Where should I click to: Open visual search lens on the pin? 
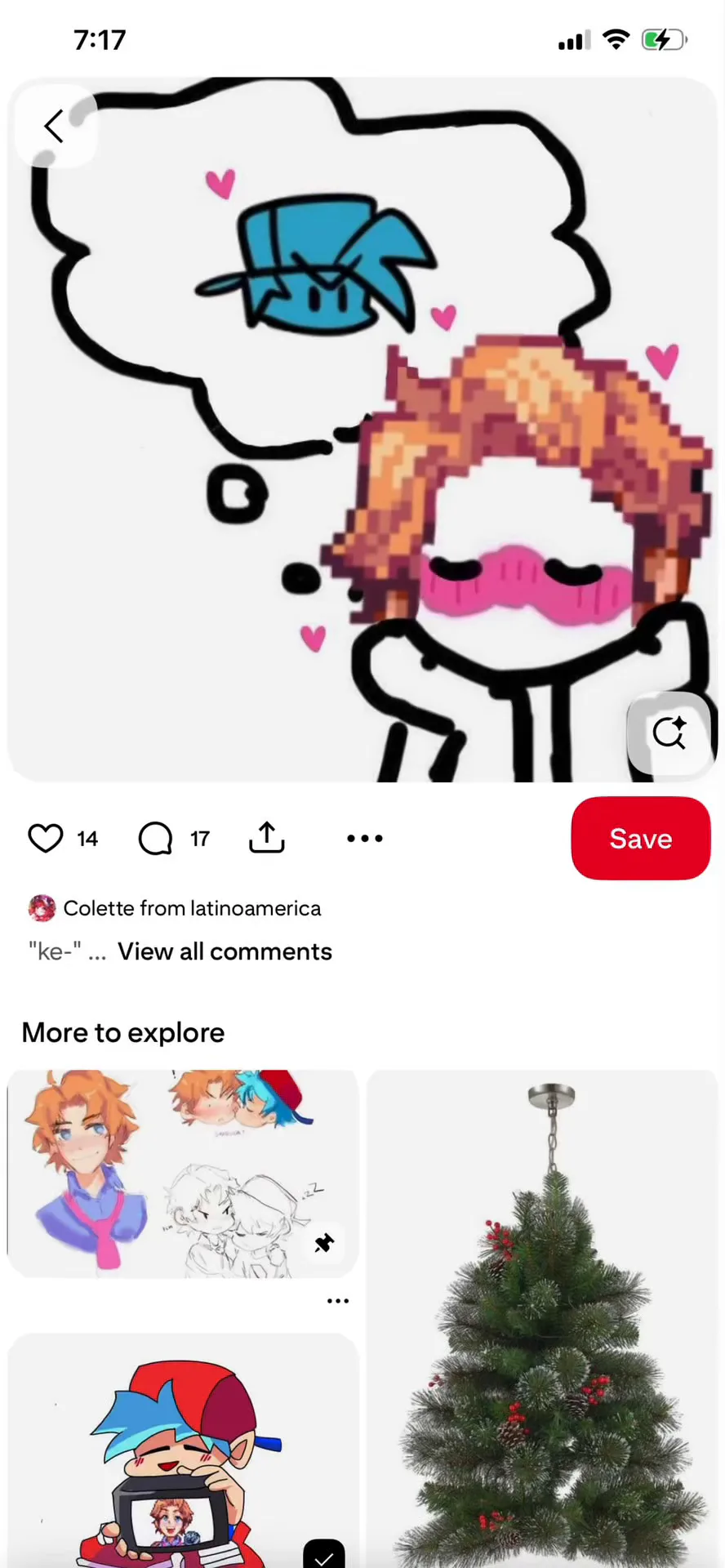[669, 733]
